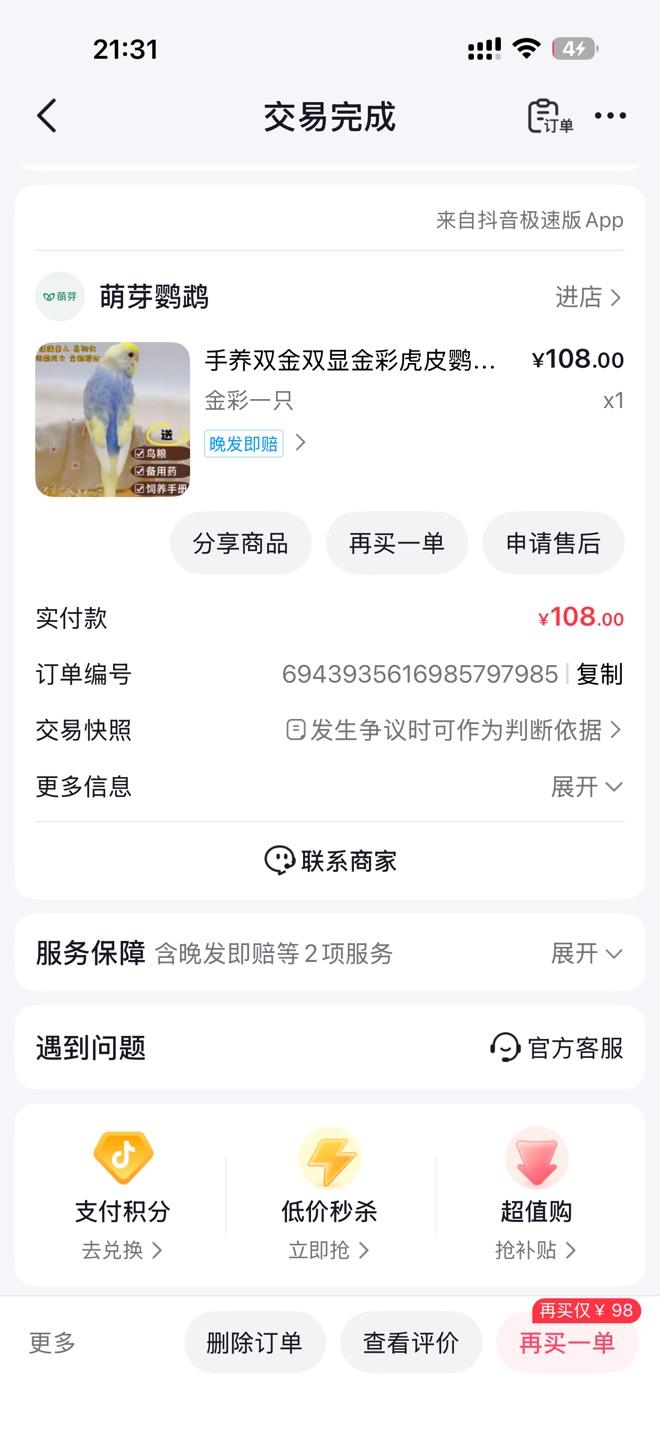The height and width of the screenshot is (1434, 660).
Task: Contact the seller via 联系商家
Action: pos(330,860)
